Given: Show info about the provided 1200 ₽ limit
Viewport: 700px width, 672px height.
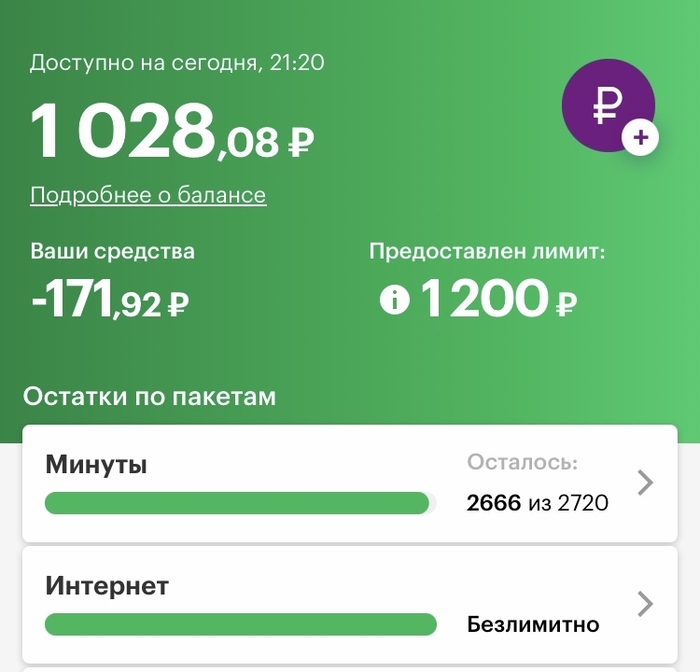Looking at the screenshot, I should (395, 299).
